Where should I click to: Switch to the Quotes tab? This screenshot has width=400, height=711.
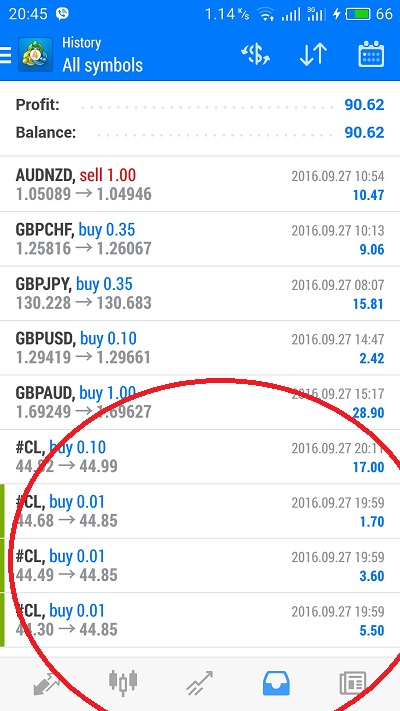coord(47,683)
